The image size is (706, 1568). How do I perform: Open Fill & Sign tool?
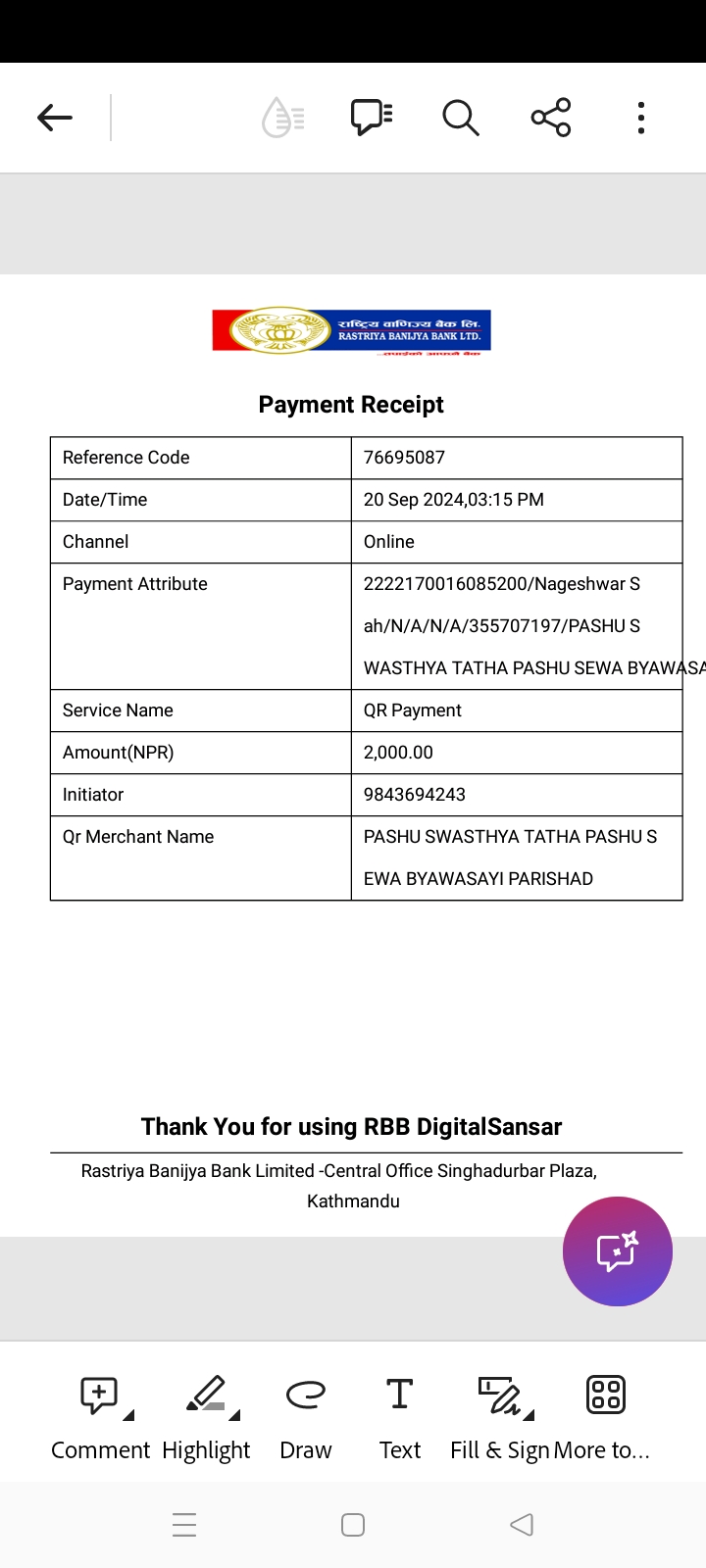(500, 1418)
